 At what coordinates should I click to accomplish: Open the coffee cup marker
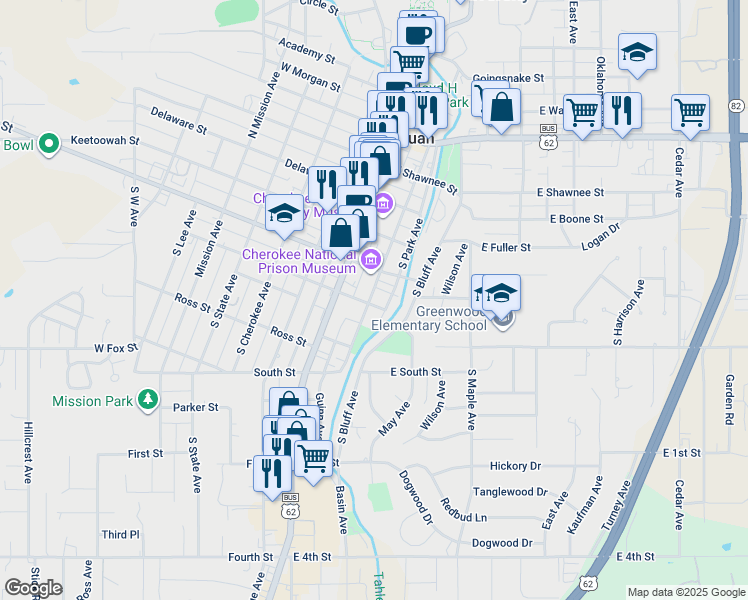pos(418,34)
